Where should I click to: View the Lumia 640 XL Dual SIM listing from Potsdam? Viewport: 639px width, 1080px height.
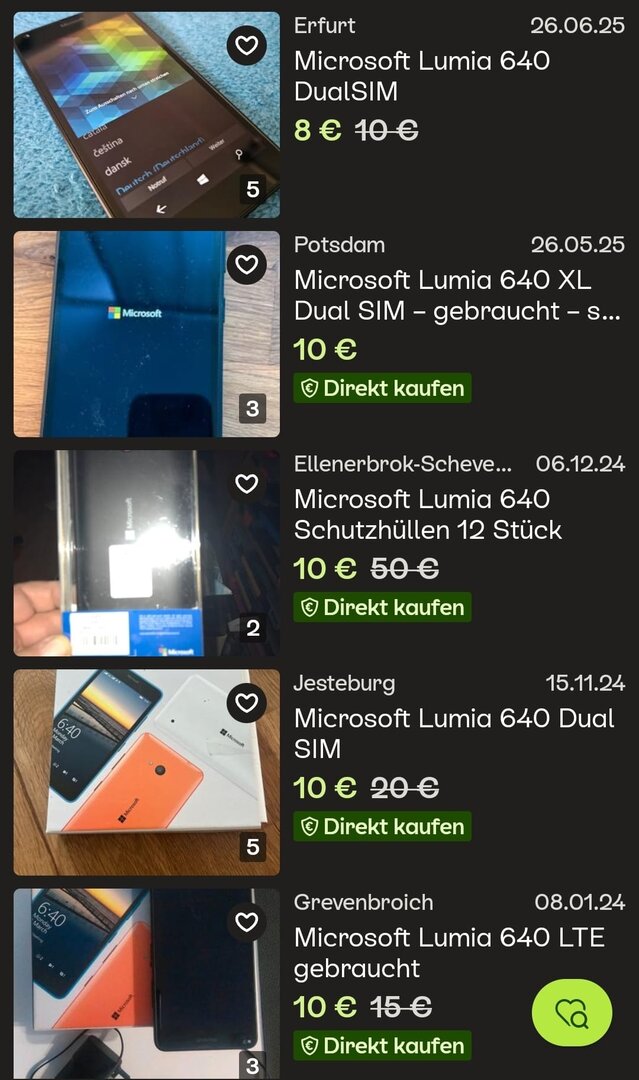pyautogui.click(x=456, y=295)
